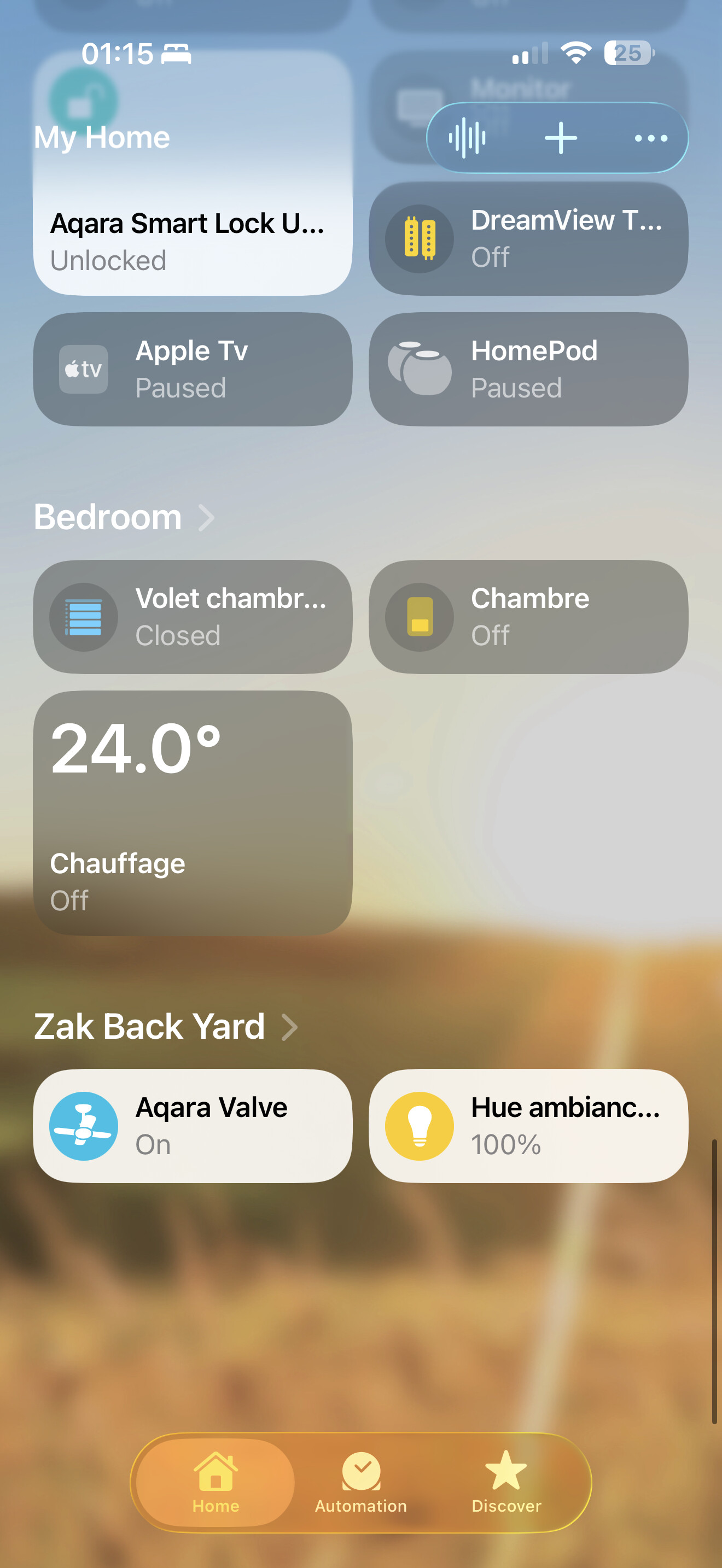Open the three-dot more options menu
The width and height of the screenshot is (722, 1568).
pyautogui.click(x=650, y=138)
